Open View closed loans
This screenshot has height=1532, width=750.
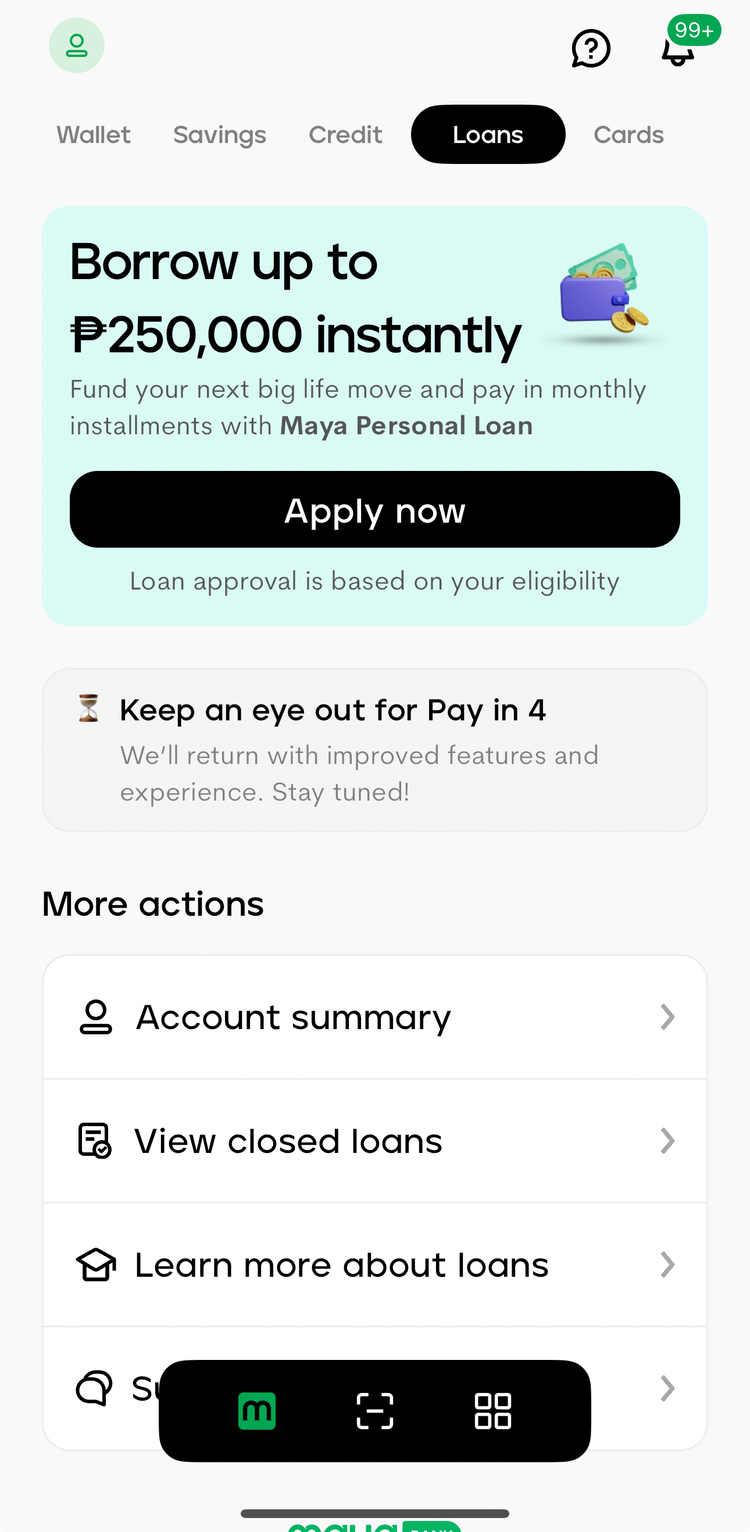pyautogui.click(x=375, y=1141)
